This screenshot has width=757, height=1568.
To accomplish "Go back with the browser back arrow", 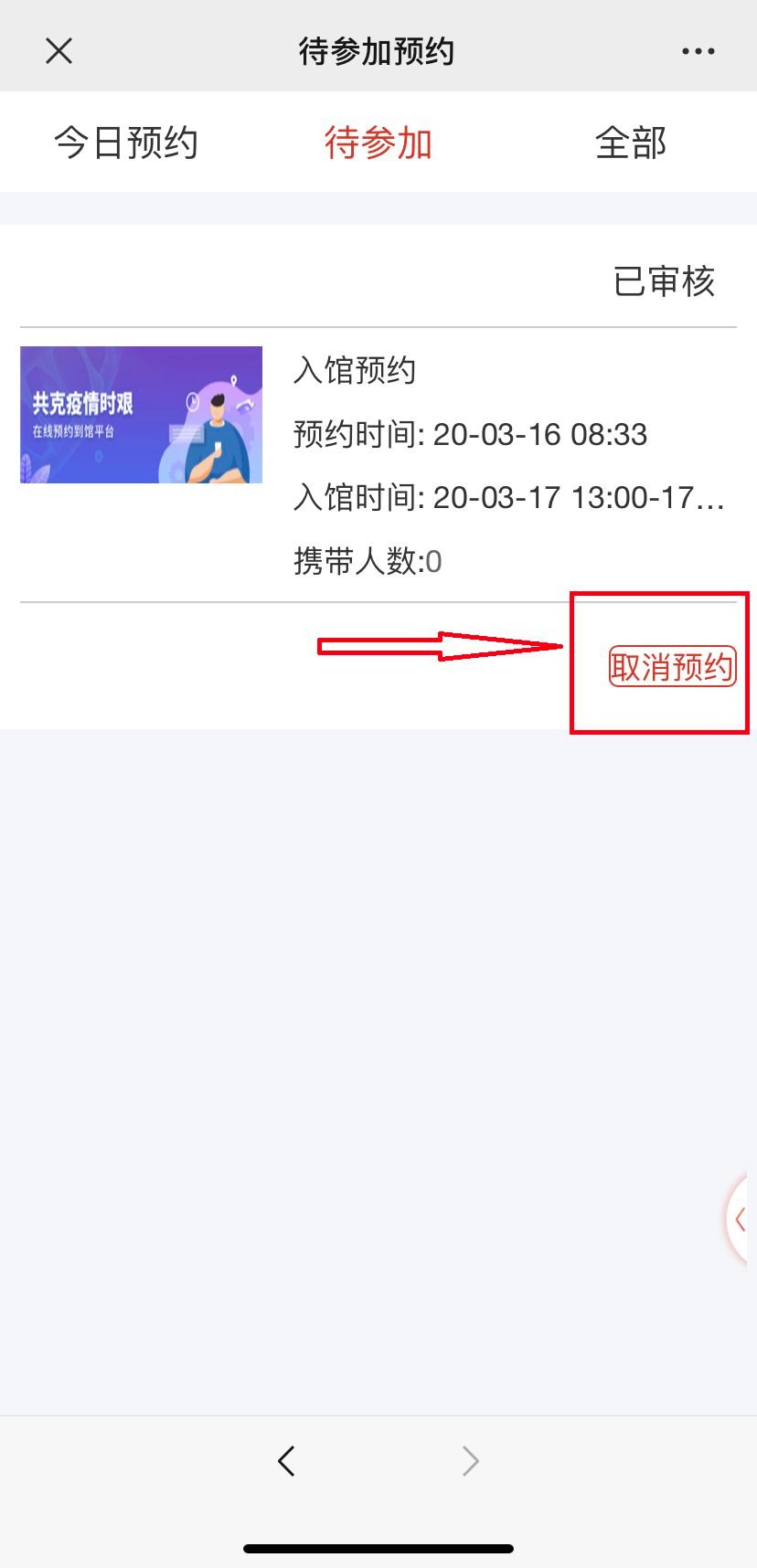I will coord(286,1460).
